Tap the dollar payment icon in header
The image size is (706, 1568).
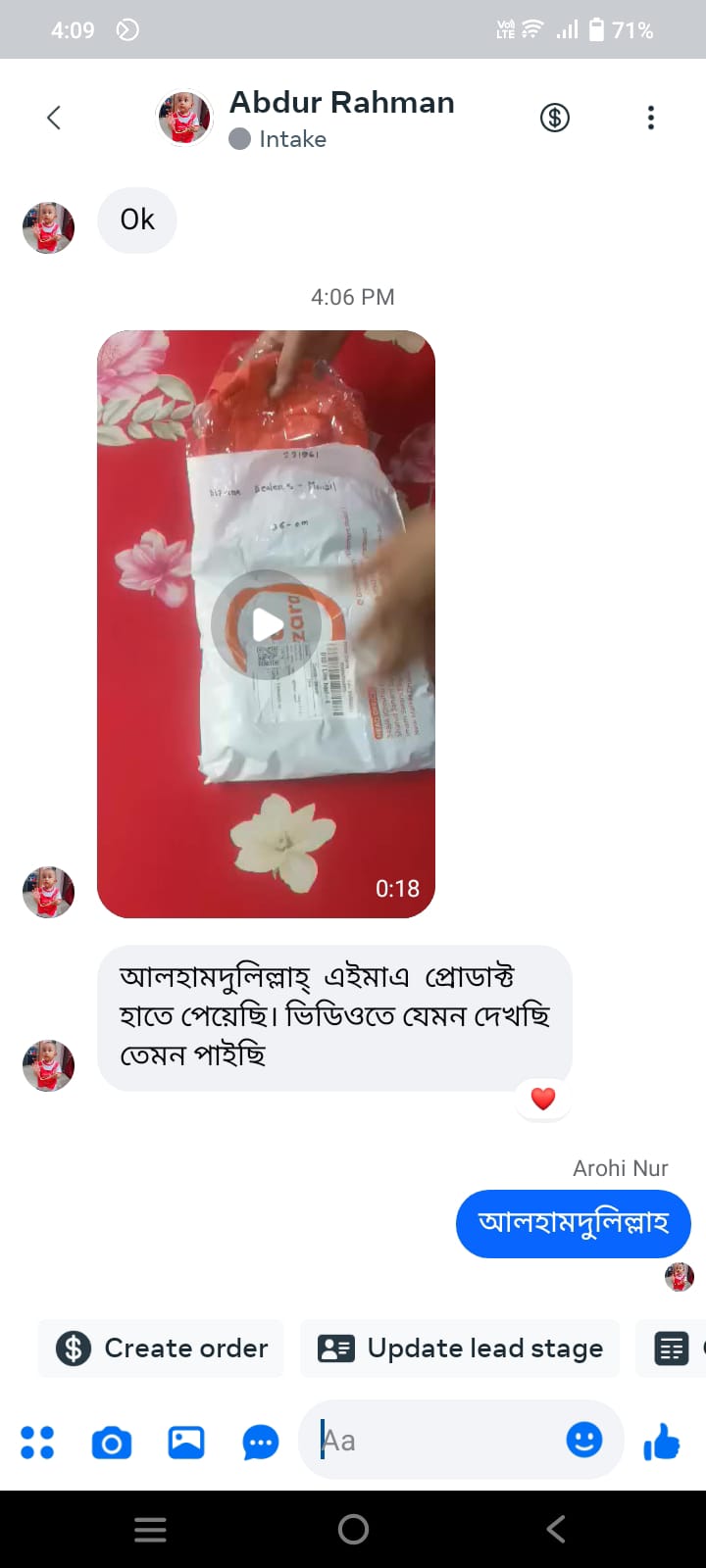pos(555,118)
